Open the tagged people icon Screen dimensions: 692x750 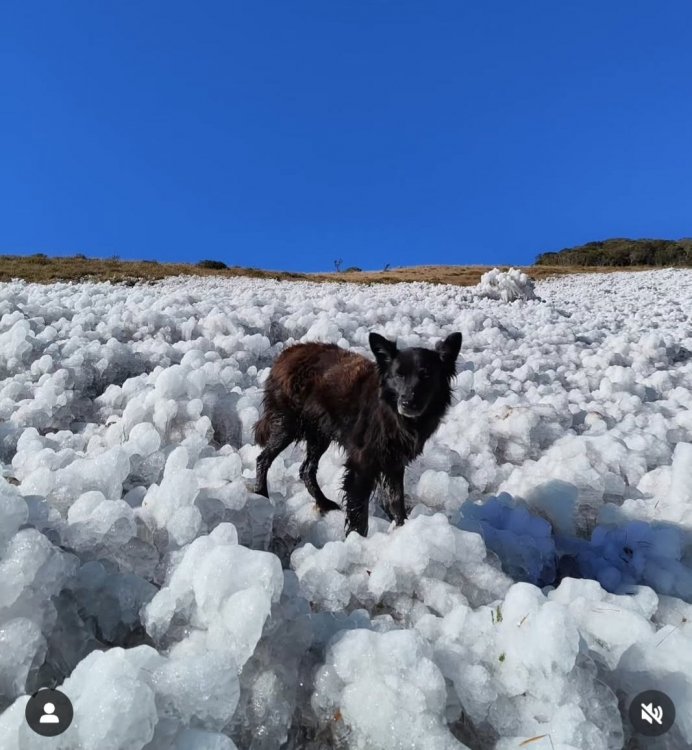coord(49,712)
